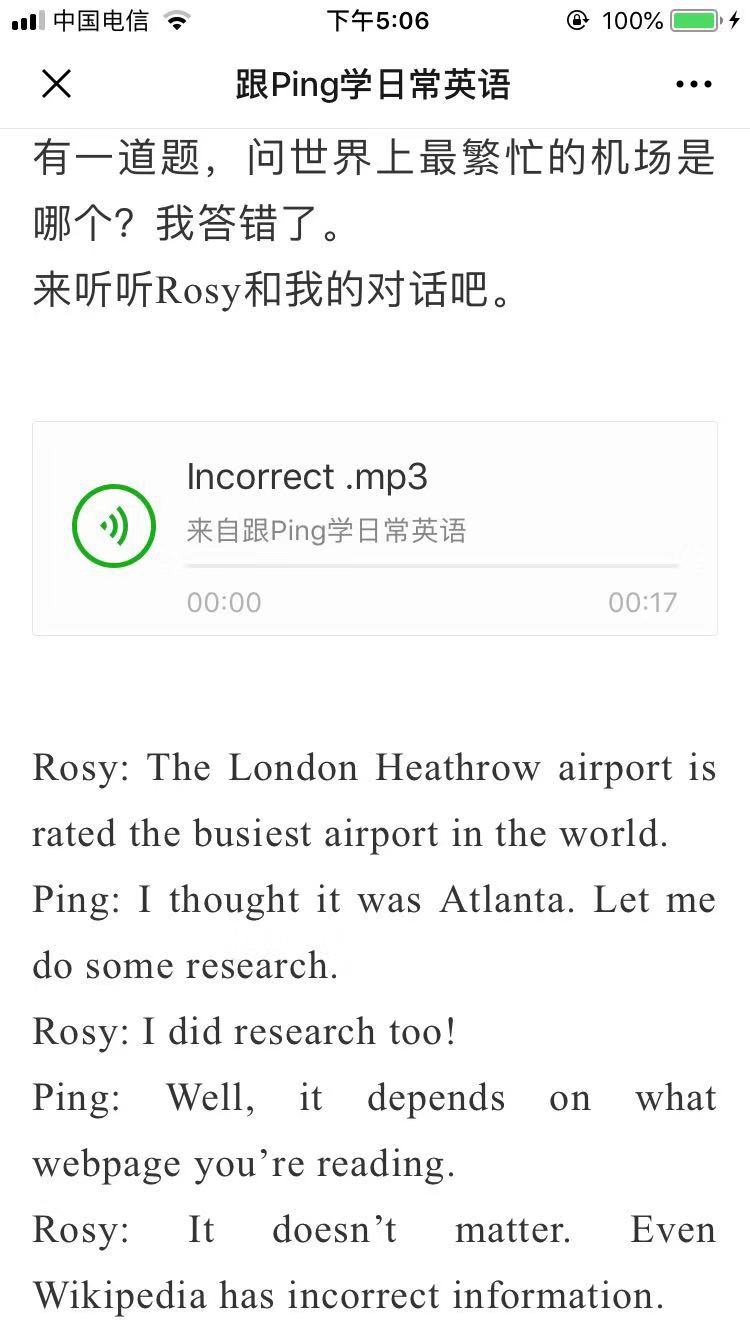Screen dimensions: 750x1334
Task: Open the three-dot more options menu
Action: pyautogui.click(x=693, y=85)
